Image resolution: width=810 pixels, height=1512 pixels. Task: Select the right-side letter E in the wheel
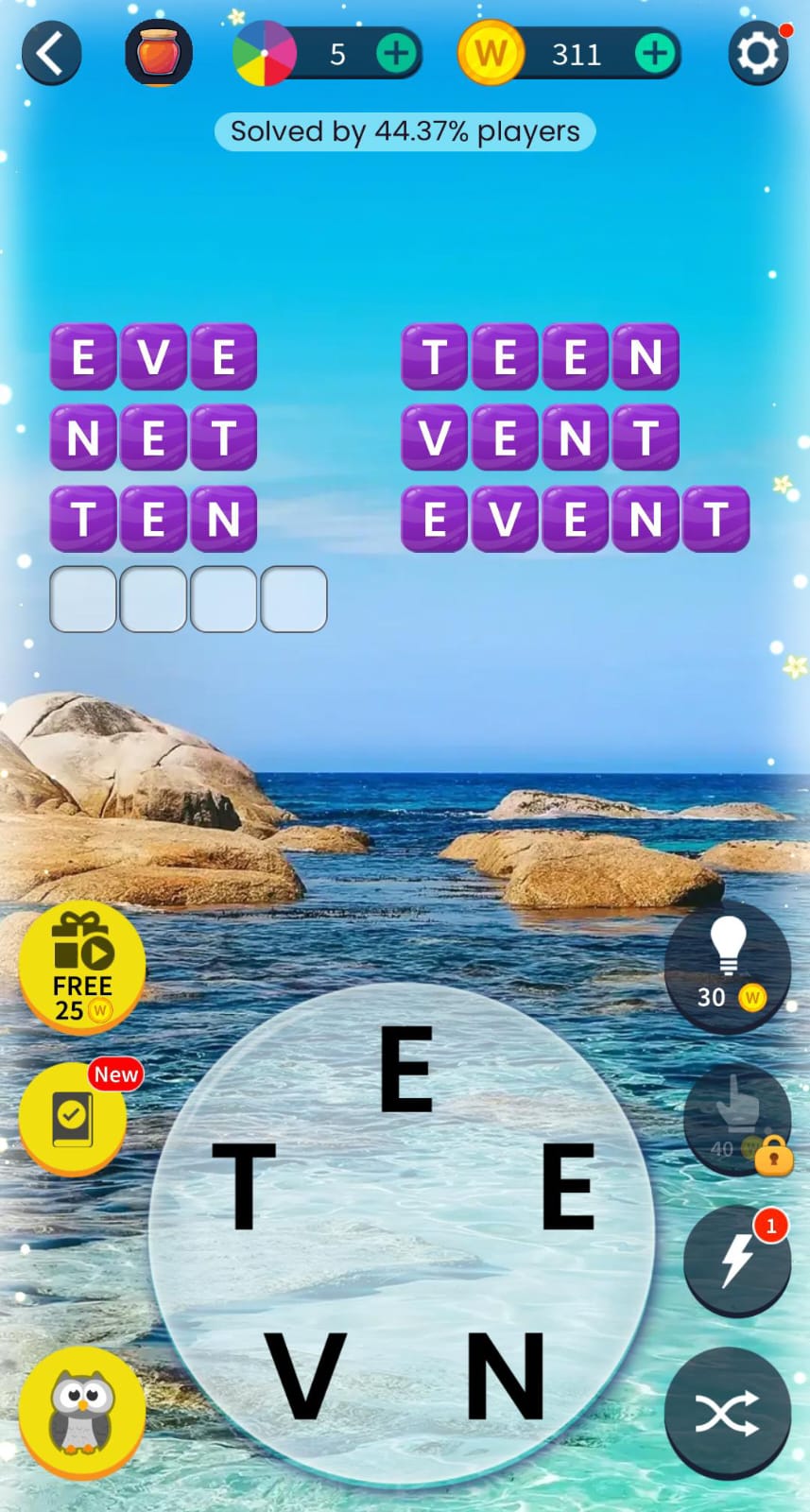click(568, 1184)
